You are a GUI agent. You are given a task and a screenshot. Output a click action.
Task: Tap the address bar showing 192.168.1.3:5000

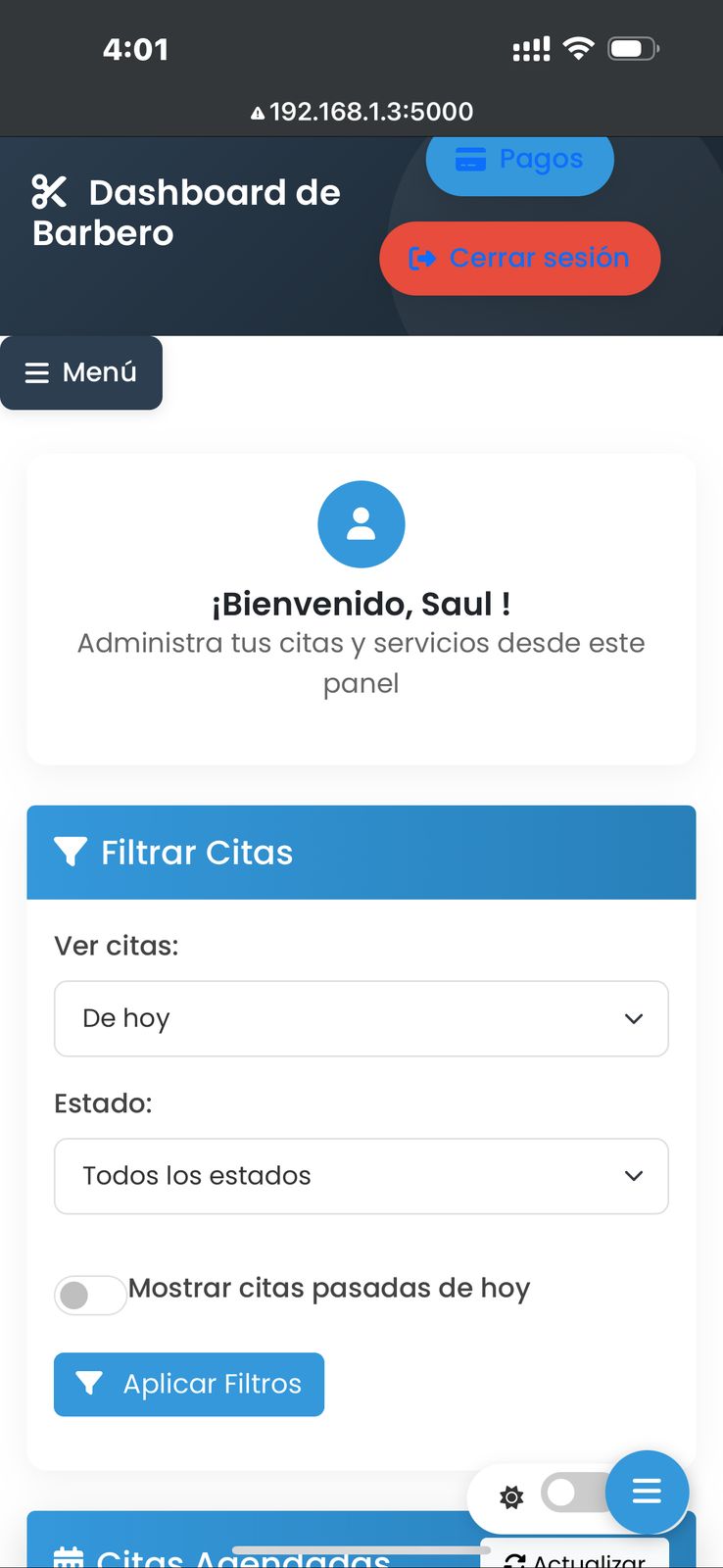pyautogui.click(x=361, y=111)
